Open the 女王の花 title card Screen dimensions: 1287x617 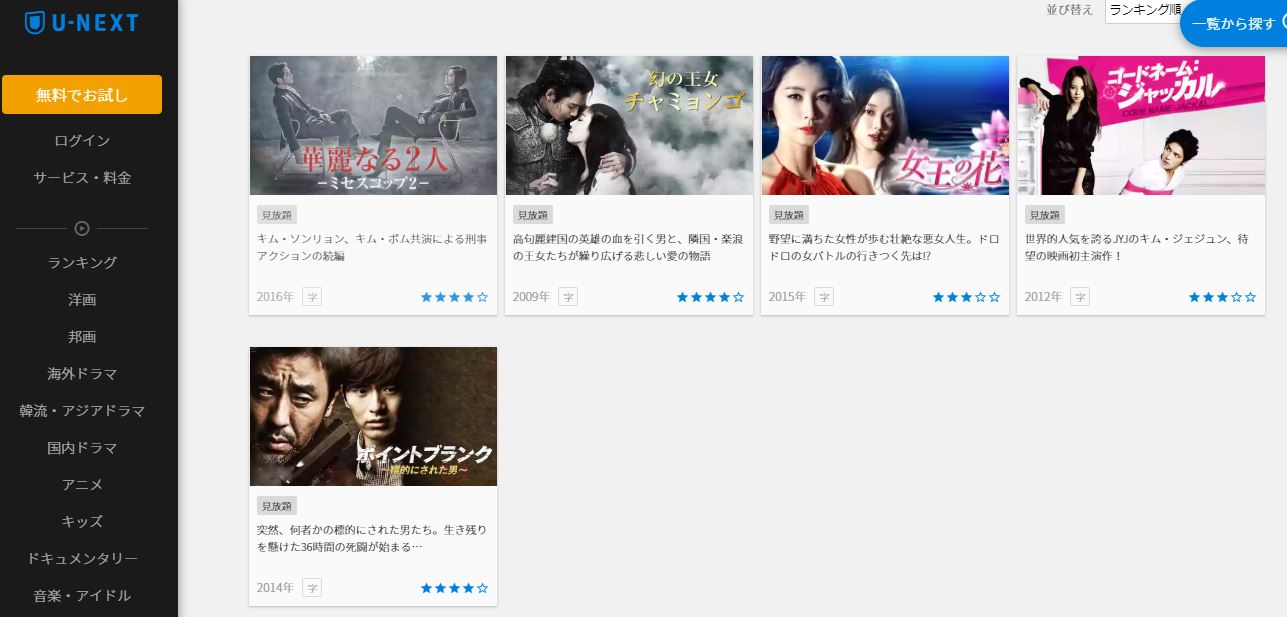tap(885, 126)
